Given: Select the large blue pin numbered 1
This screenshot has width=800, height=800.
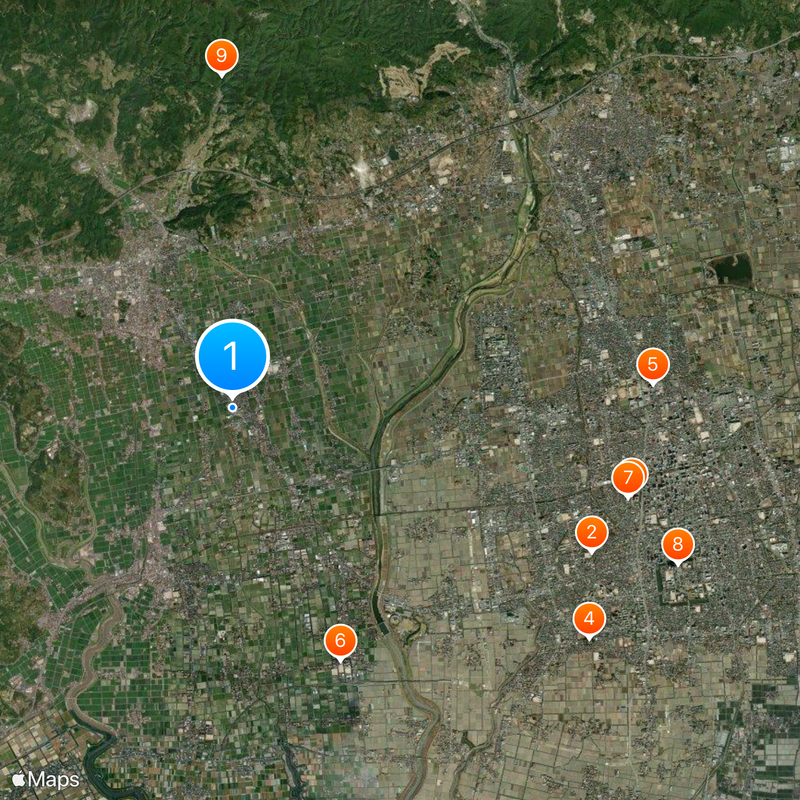Looking at the screenshot, I should pyautogui.click(x=232, y=355).
